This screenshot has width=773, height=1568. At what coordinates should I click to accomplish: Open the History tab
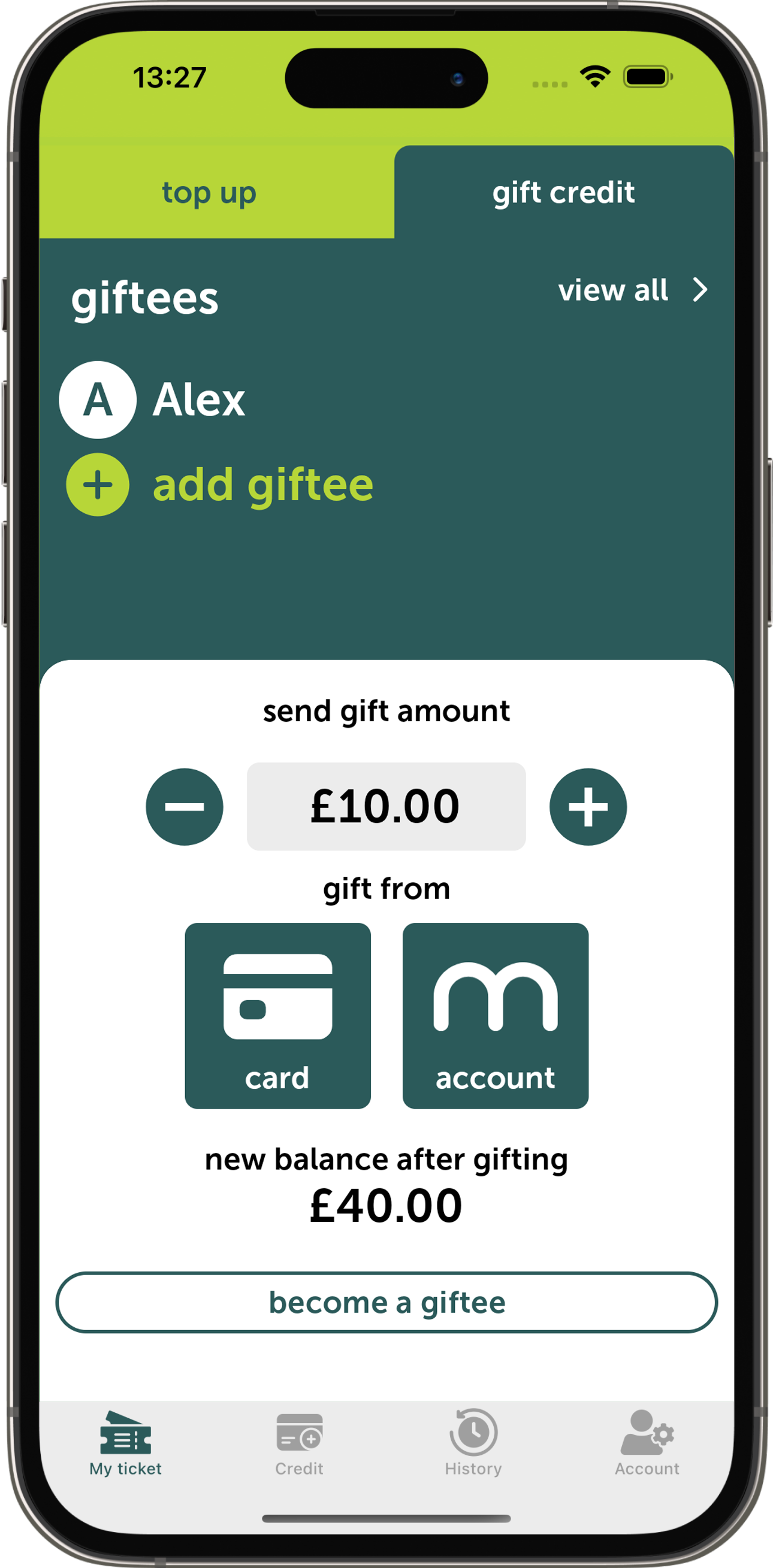pos(473,1444)
